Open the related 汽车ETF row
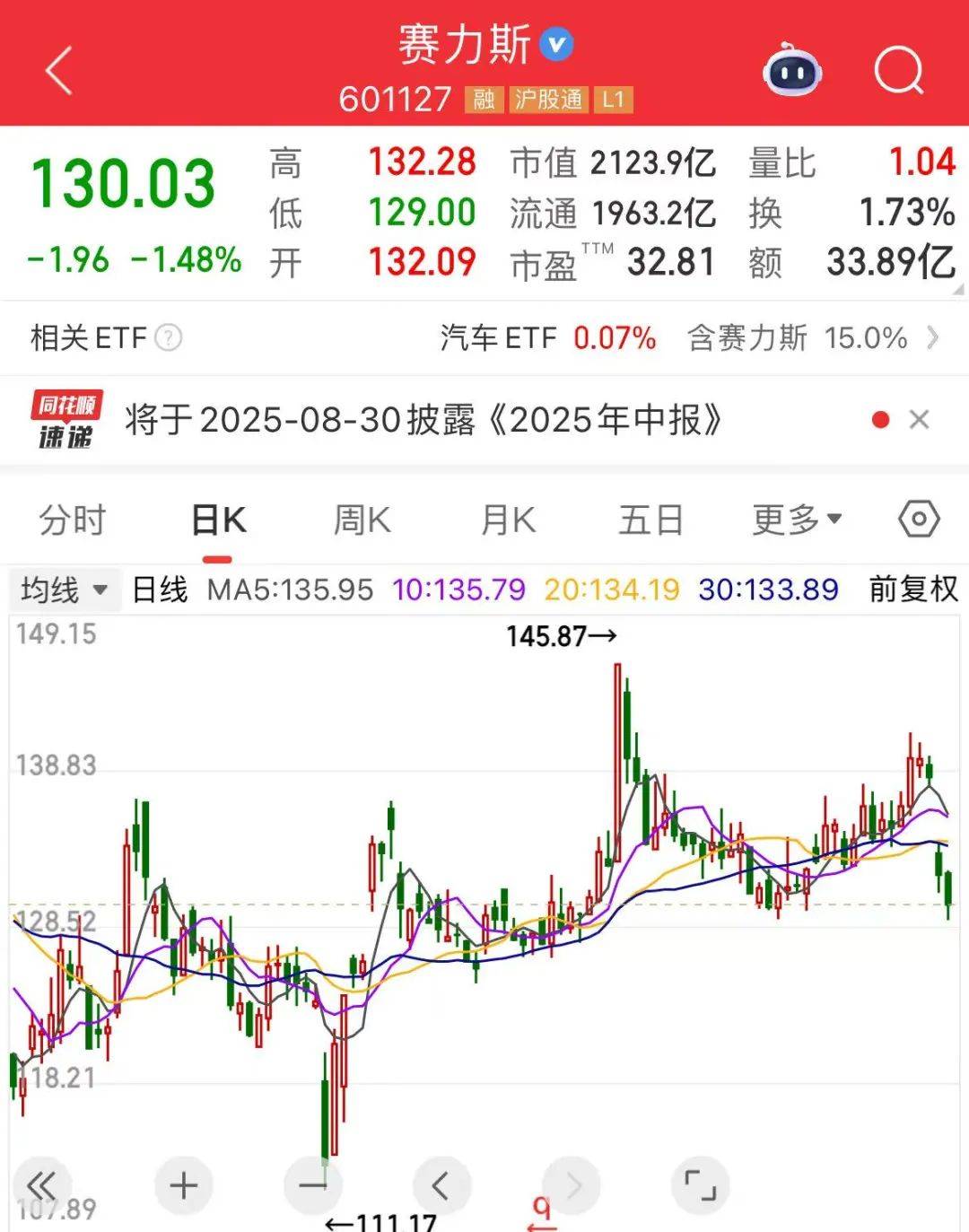The width and height of the screenshot is (969, 1232). [x=547, y=338]
